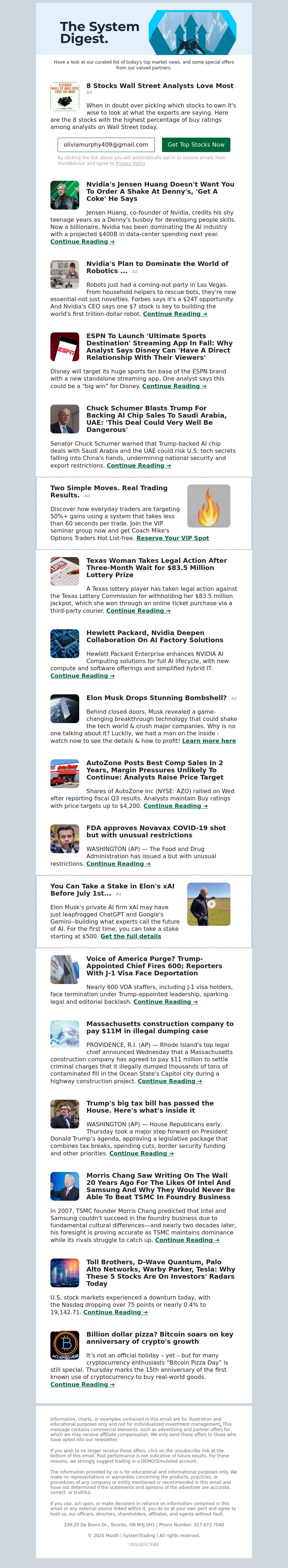Open Learn more here link
This screenshot has height=1568, width=288.
209,741
